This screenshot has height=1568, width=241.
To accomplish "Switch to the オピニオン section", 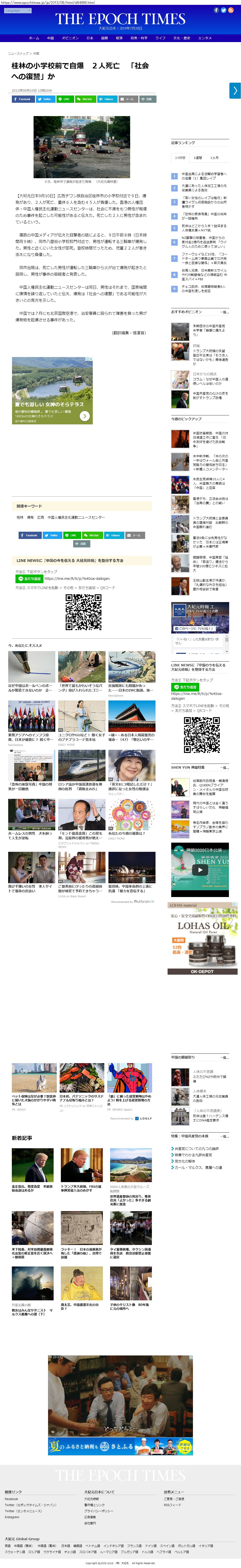I will 70,38.
